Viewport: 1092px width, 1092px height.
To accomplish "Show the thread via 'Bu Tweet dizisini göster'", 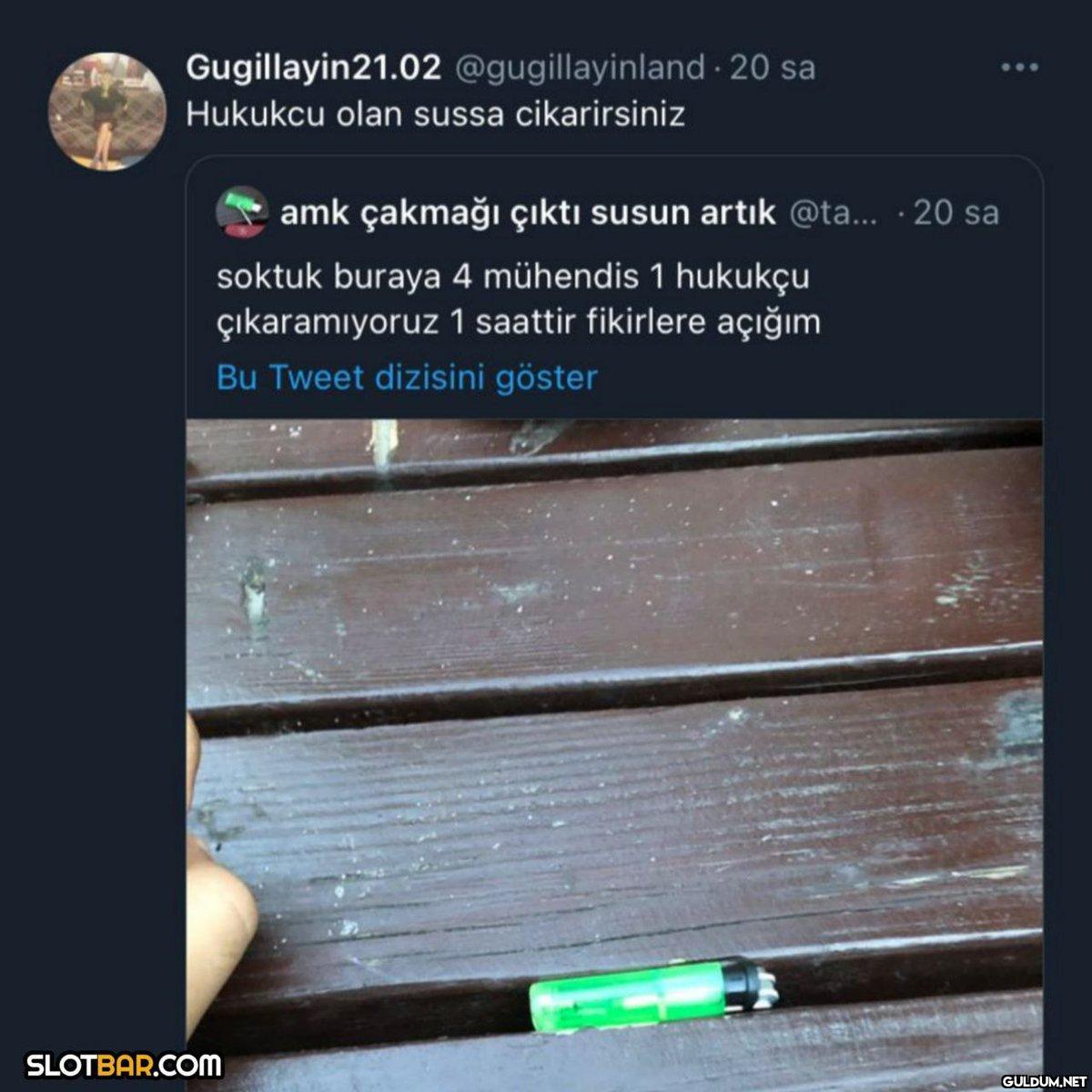I will tap(407, 377).
